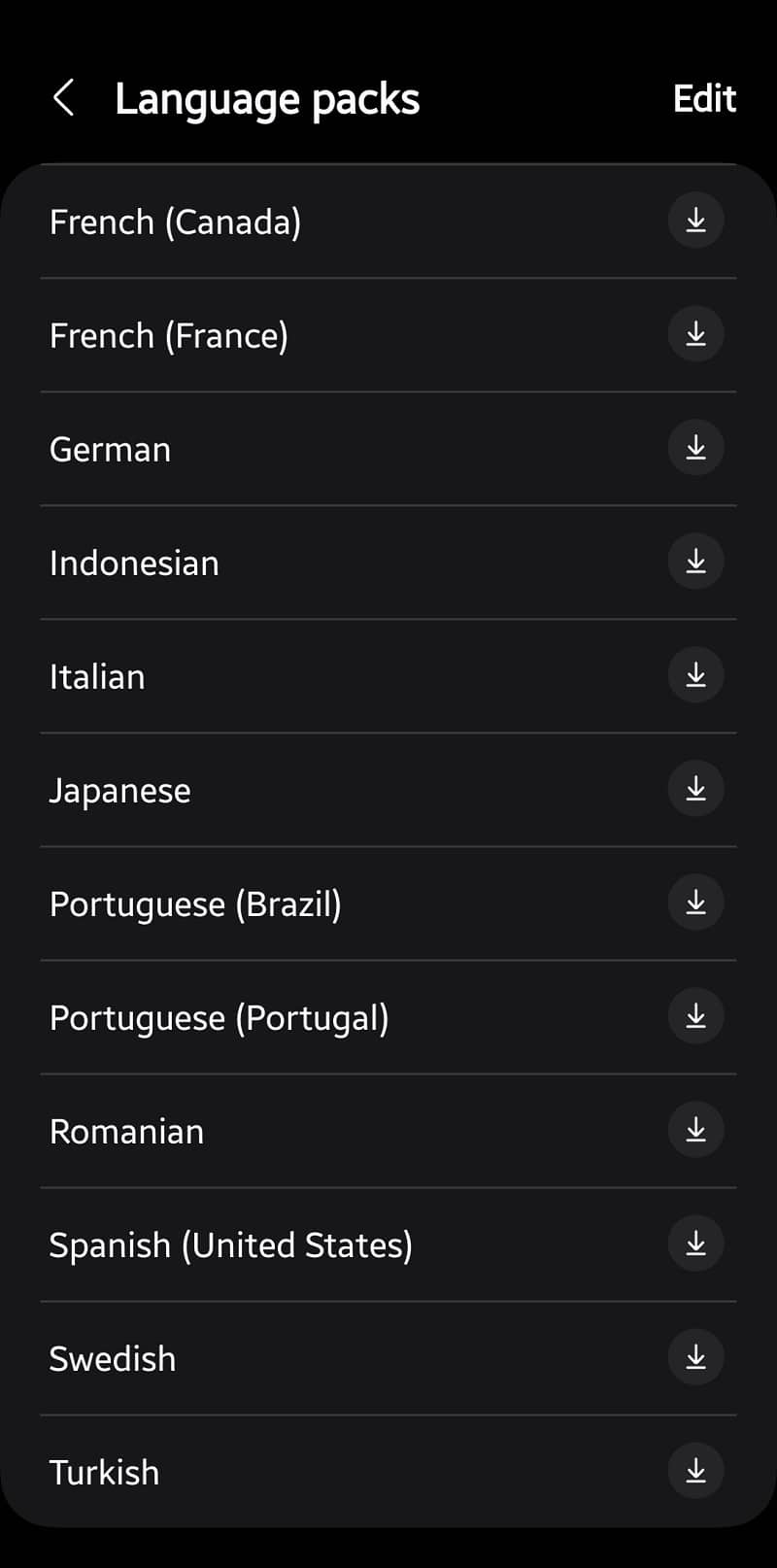Download the Turkish language pack
Image resolution: width=777 pixels, height=1568 pixels.
tap(695, 1471)
